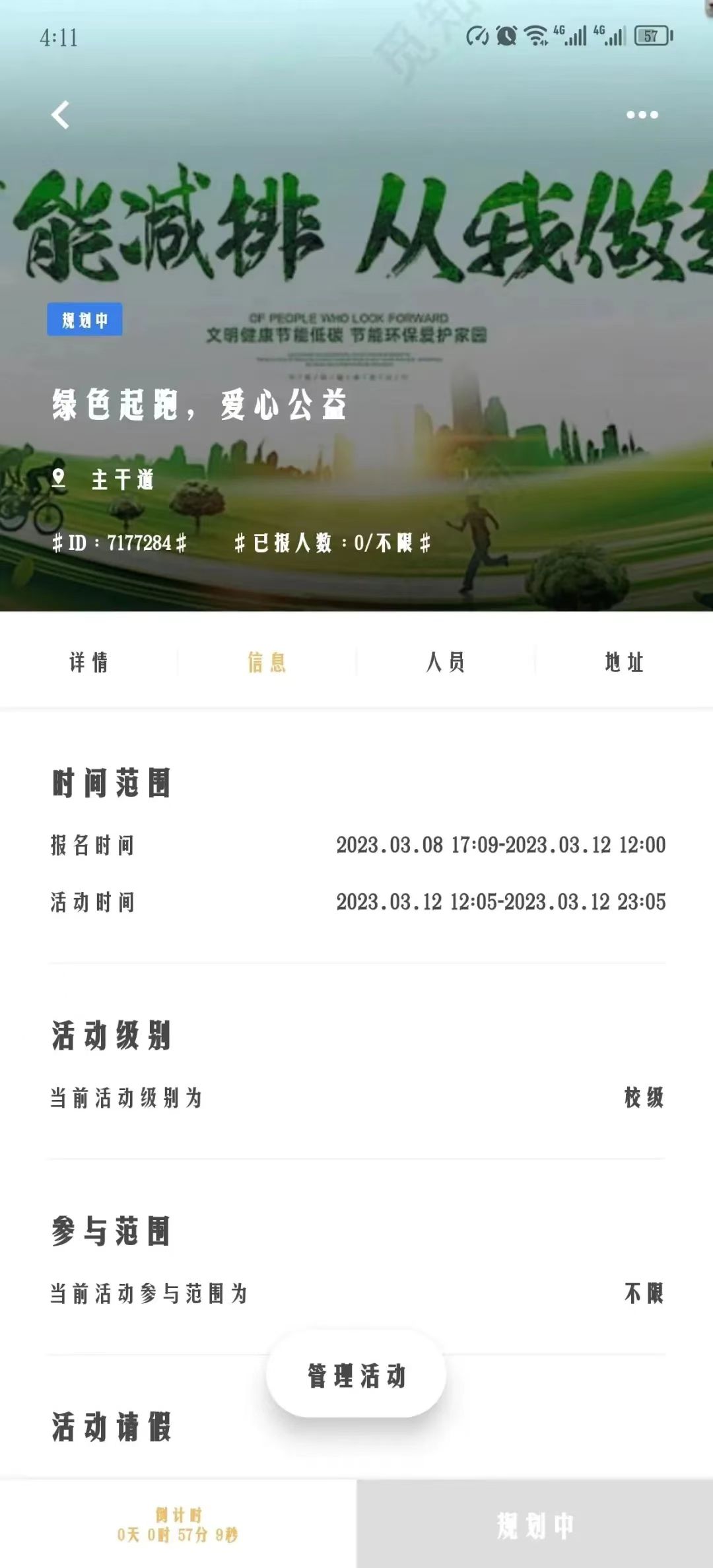713x1568 pixels.
Task: Open the three-dot overflow menu
Action: [642, 115]
